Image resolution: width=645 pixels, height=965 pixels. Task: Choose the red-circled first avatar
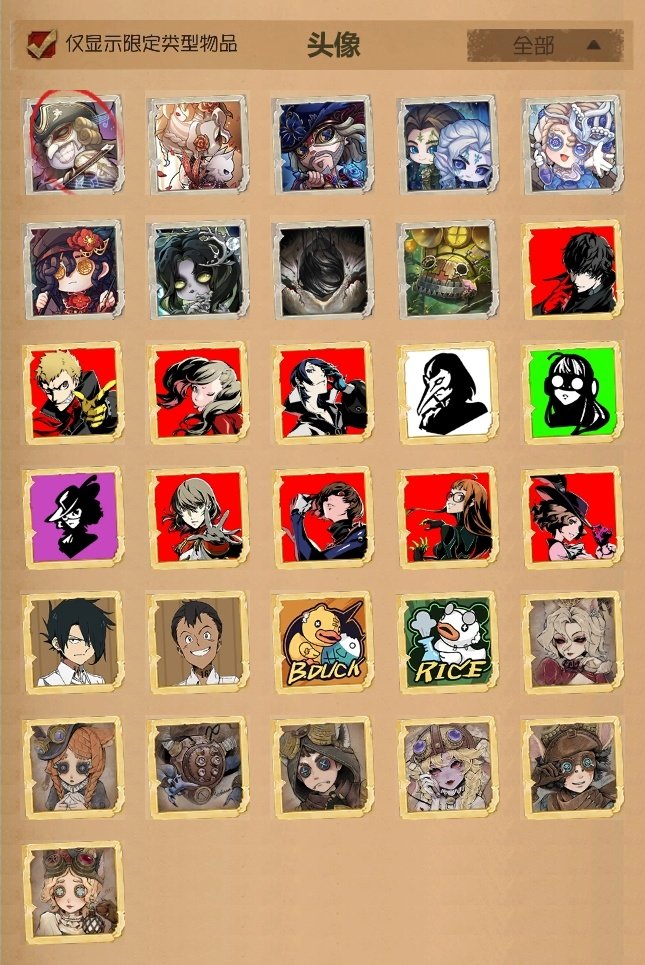(x=72, y=144)
